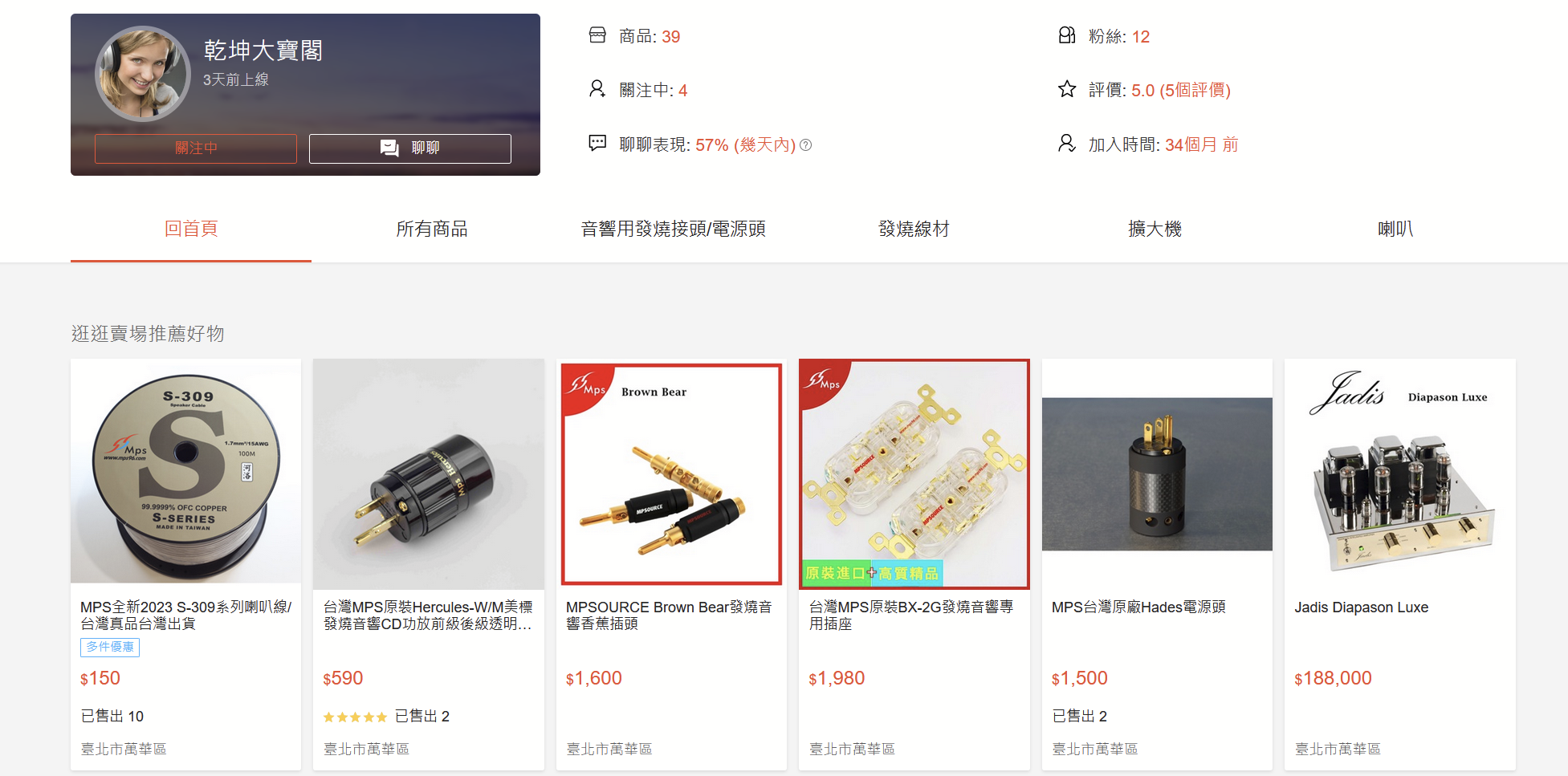Select the 發燒線材 tab

914,230
